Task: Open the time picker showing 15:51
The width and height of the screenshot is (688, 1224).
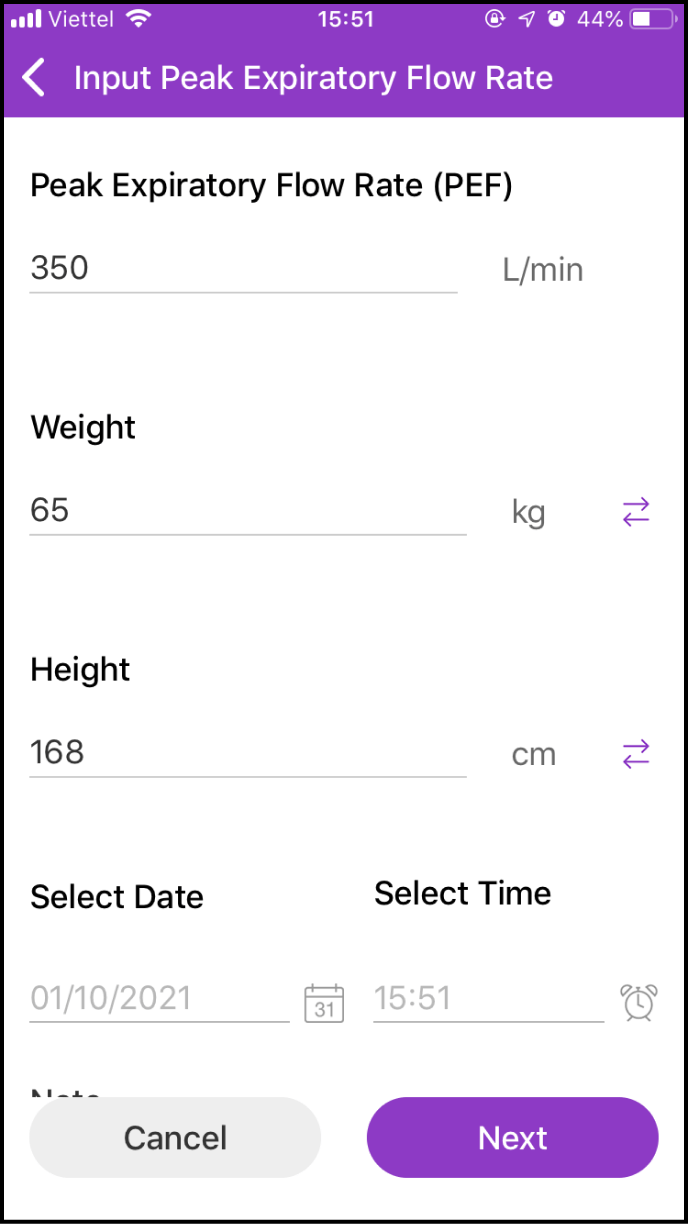Action: [488, 998]
